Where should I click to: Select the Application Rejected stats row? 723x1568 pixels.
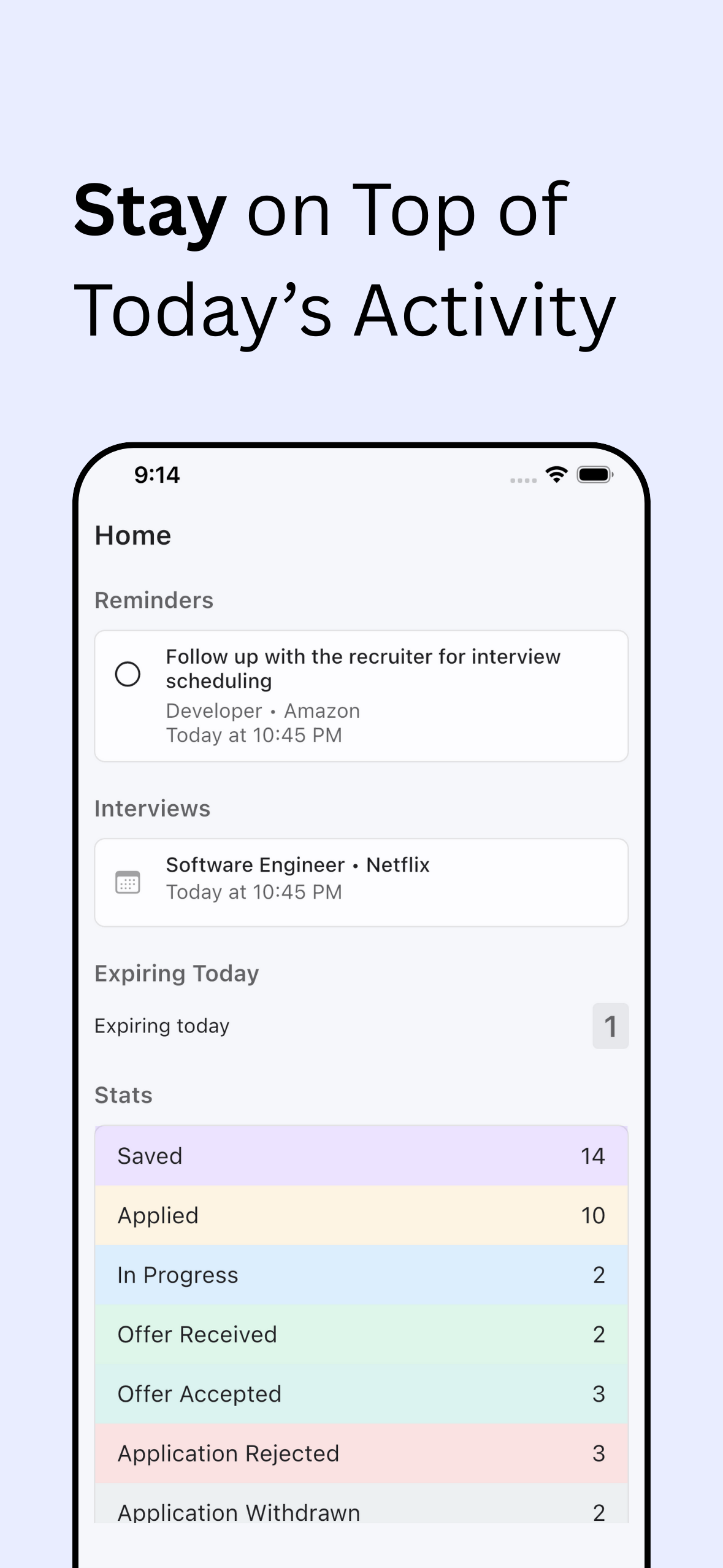coord(362,1453)
